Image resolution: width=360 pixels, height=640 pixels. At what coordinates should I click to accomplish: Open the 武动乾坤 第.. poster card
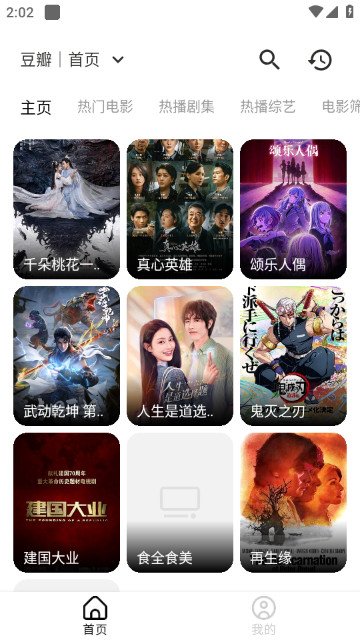67,356
